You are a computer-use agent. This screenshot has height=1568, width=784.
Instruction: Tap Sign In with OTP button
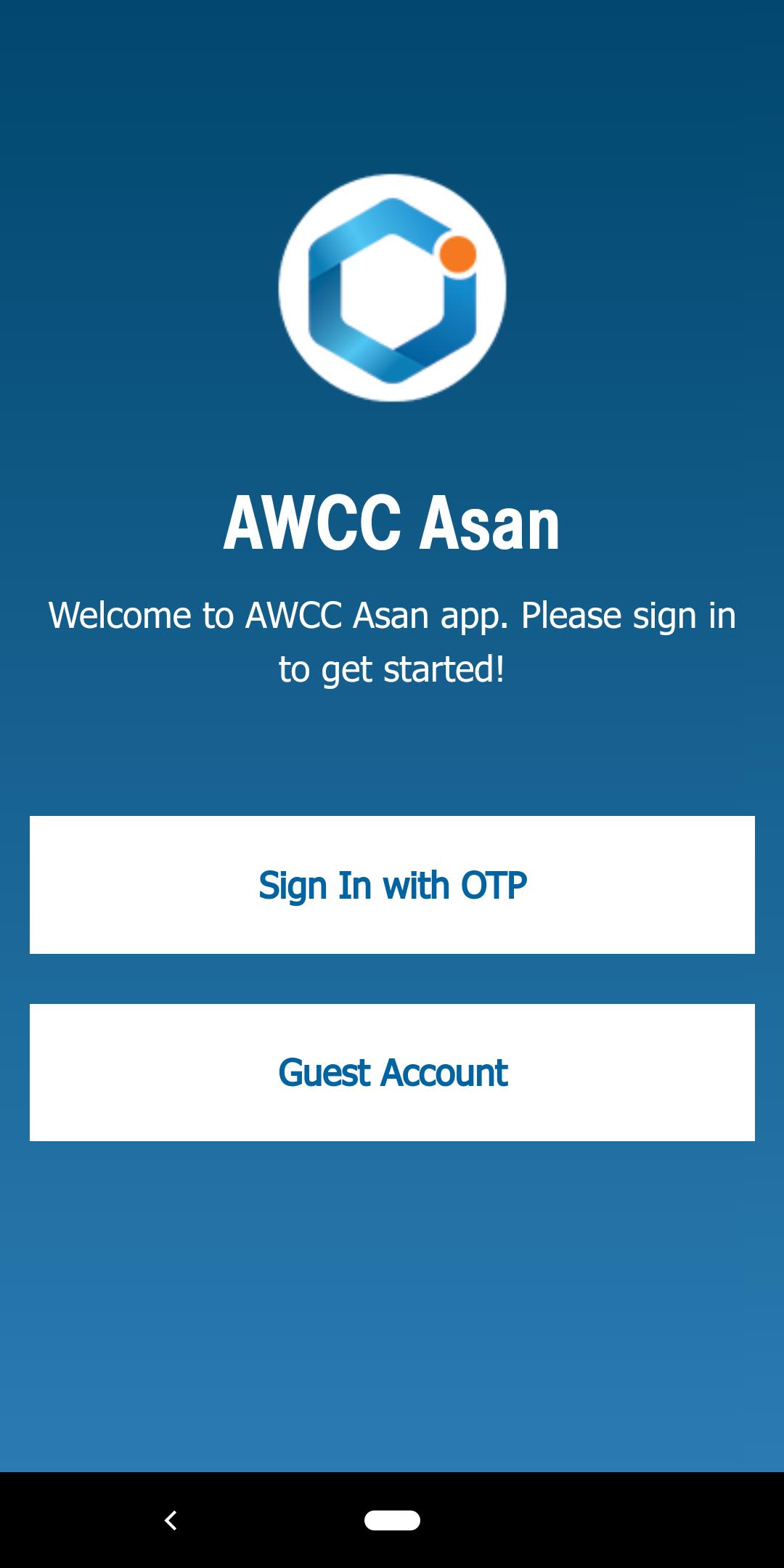tap(392, 884)
